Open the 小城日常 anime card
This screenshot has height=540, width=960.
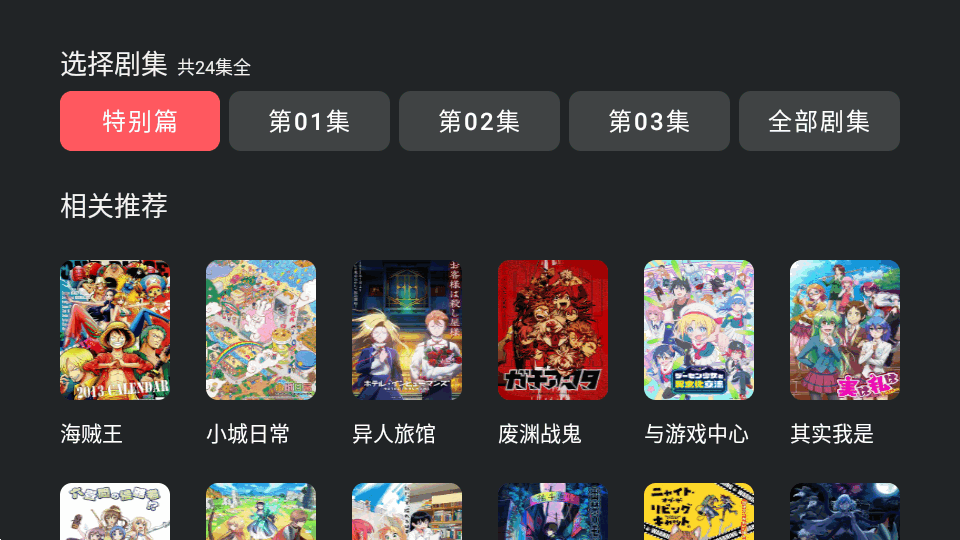coord(261,330)
